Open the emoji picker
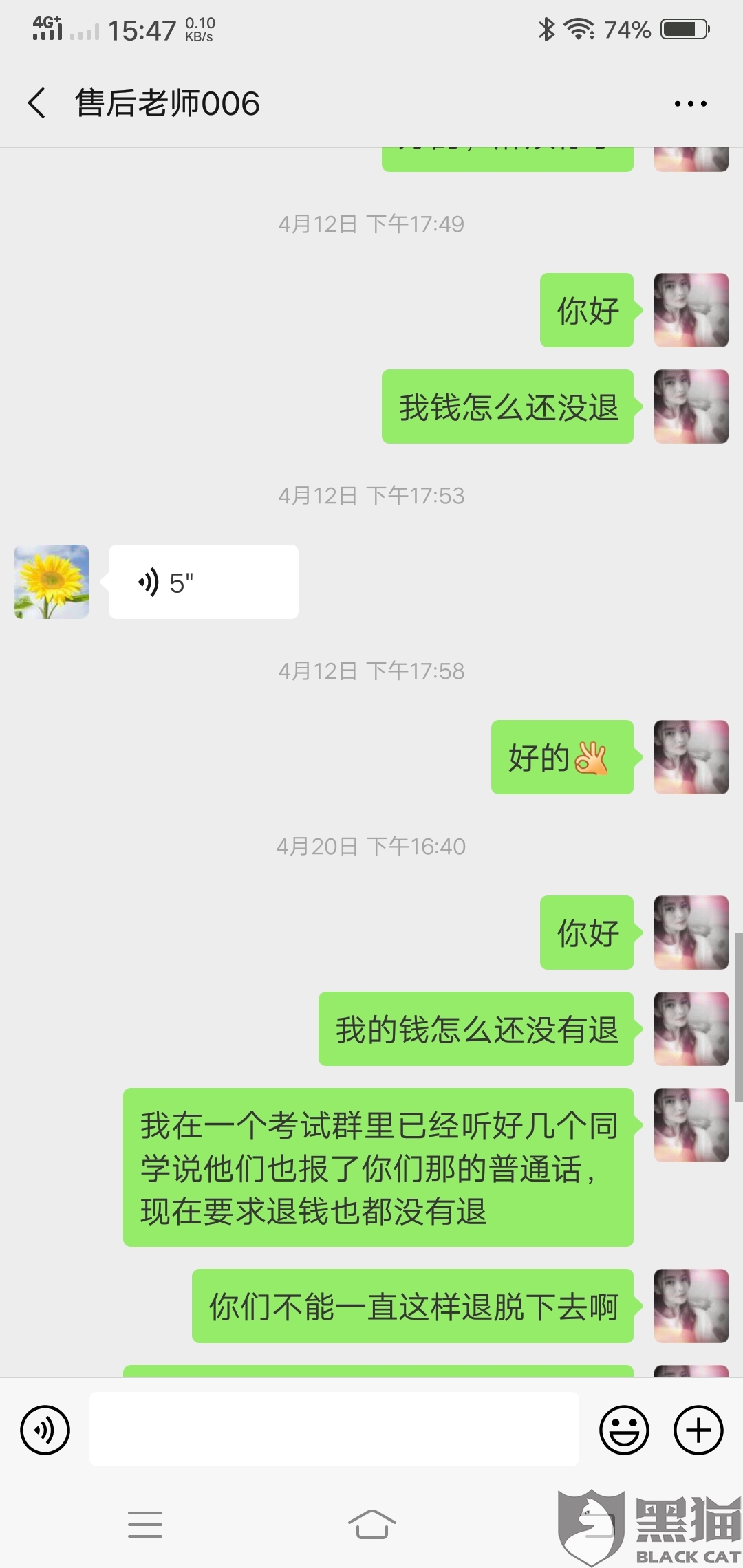The width and height of the screenshot is (743, 1568). point(624,1430)
